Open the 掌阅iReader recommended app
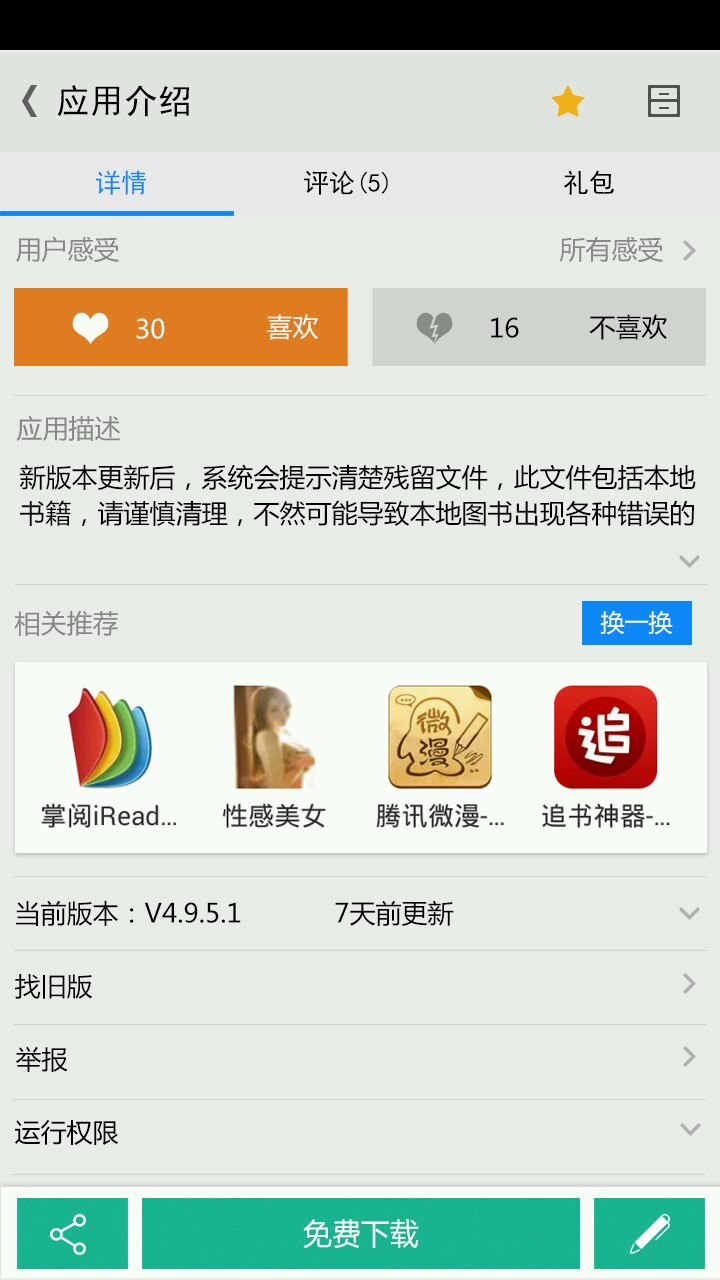Screen dimensions: 720x1280 (x=109, y=758)
